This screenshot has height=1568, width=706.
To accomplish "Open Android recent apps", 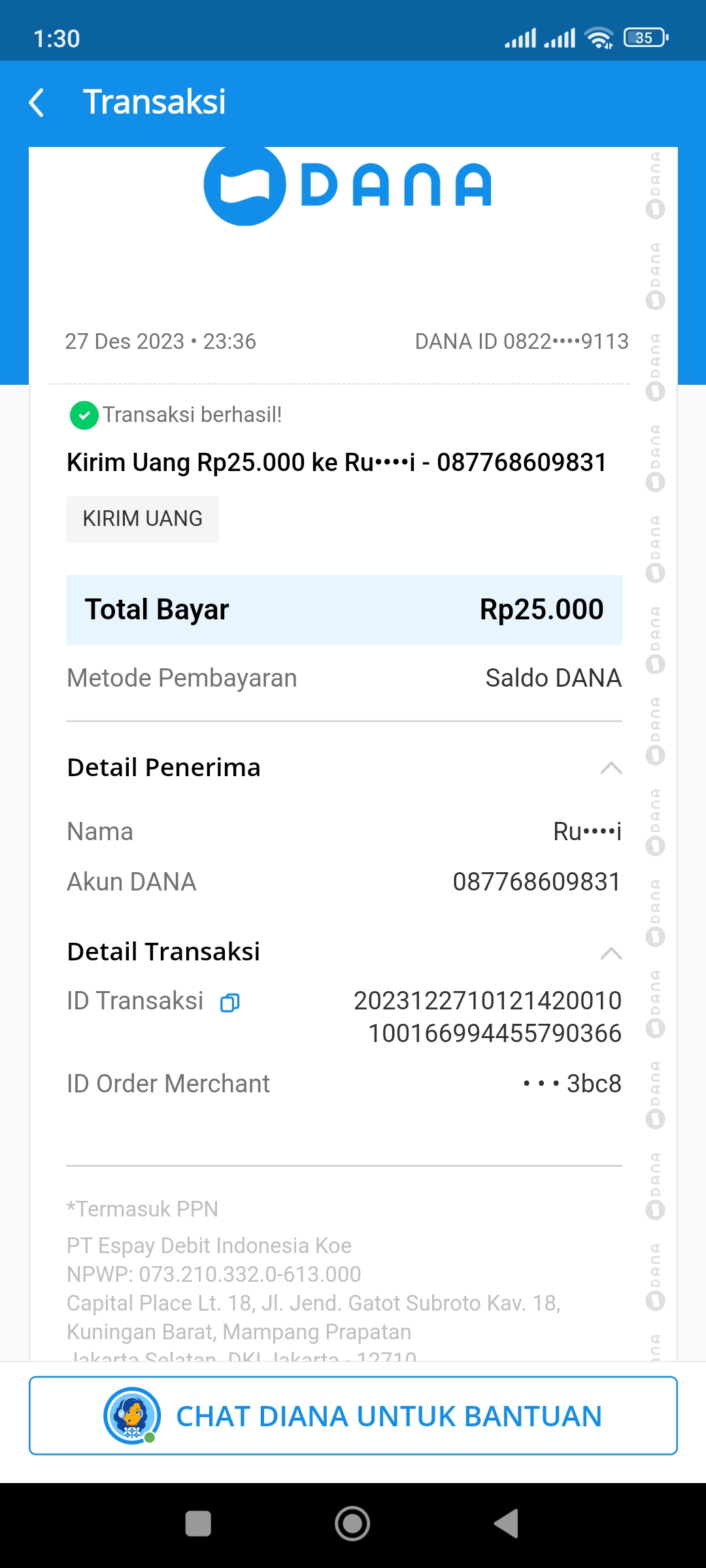I will [x=198, y=1524].
